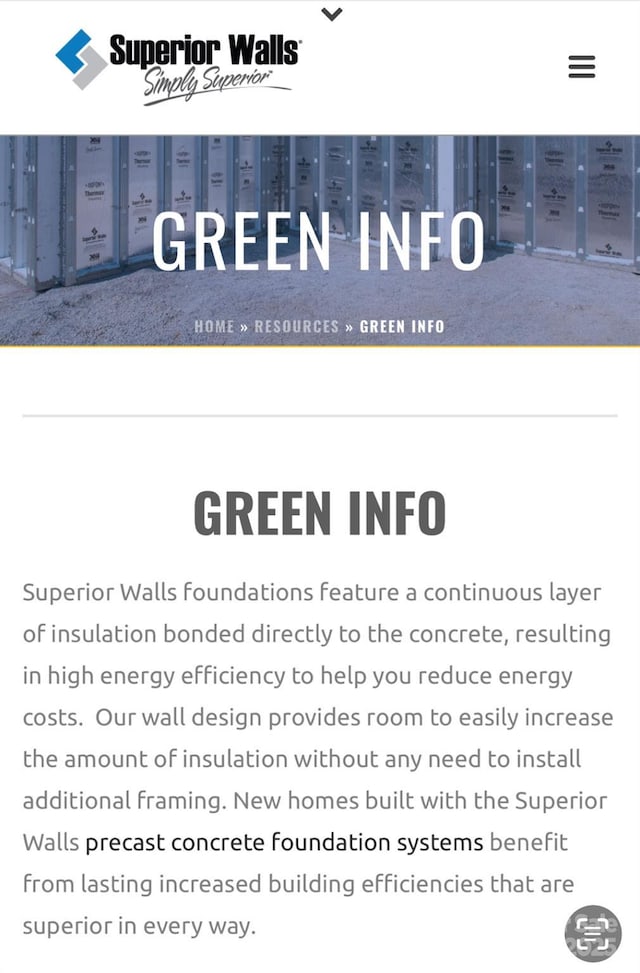The width and height of the screenshot is (640, 973).
Task: Tap the floating scan button
Action: click(x=593, y=934)
